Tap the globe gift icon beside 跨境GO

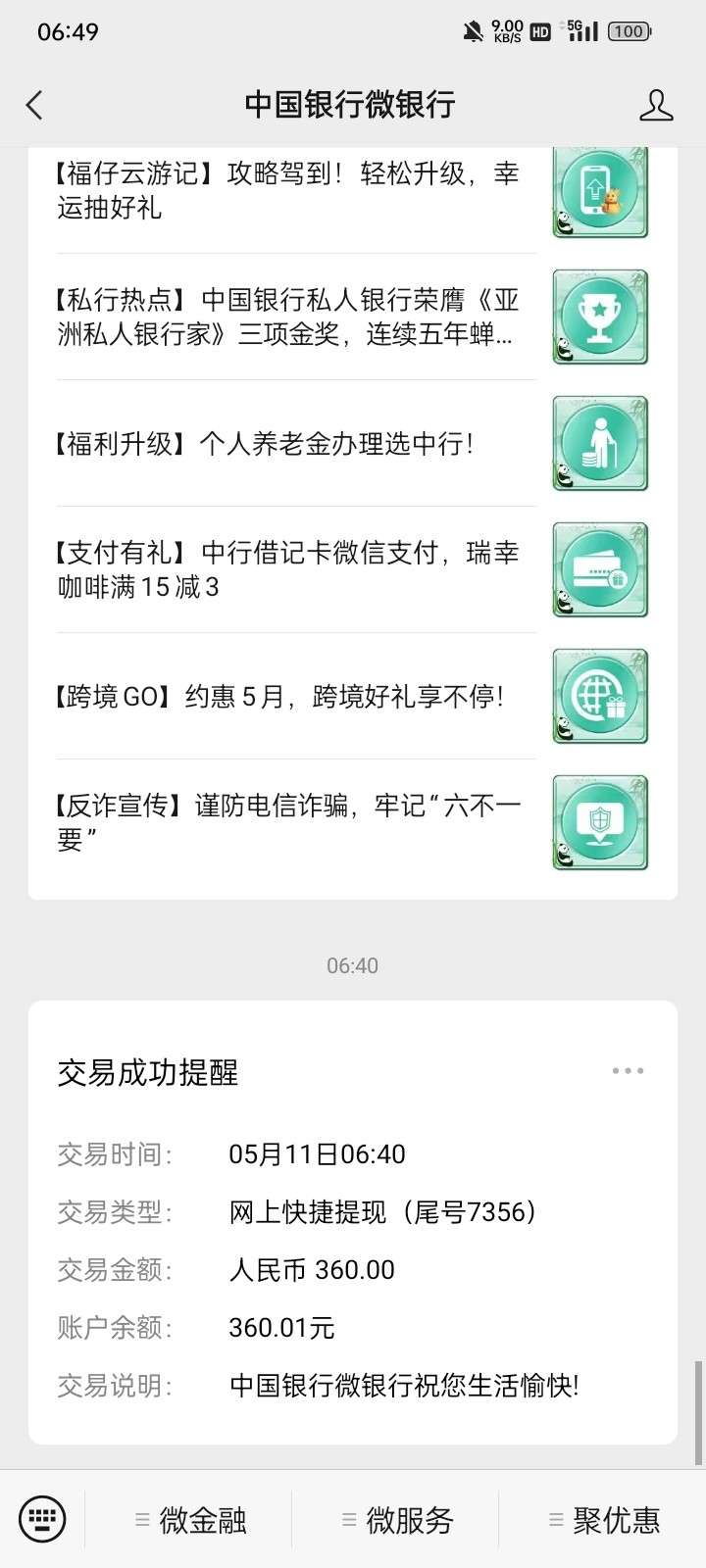(x=599, y=697)
